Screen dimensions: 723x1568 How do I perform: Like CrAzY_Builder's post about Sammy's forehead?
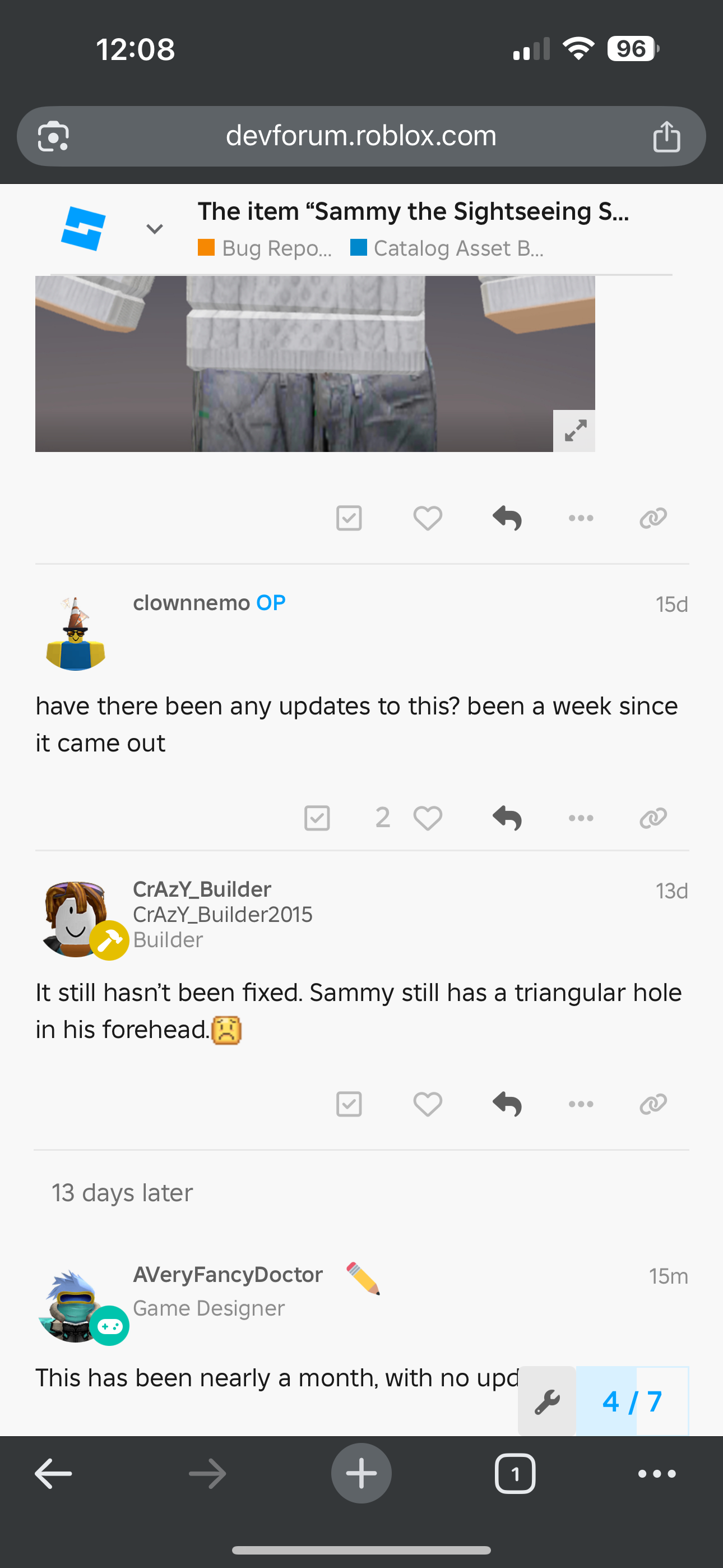(427, 1104)
